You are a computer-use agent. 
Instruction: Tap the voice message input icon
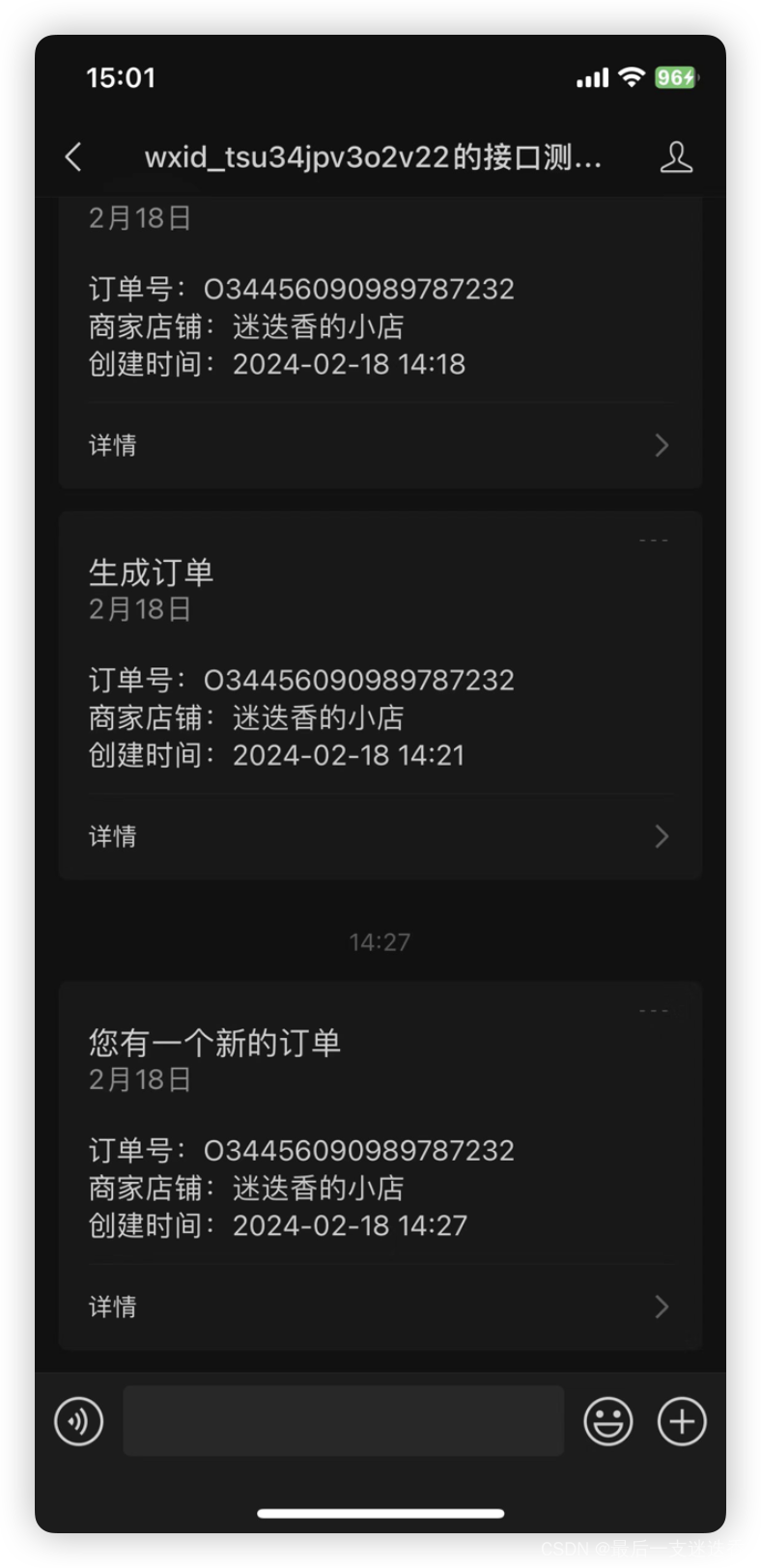78,1420
